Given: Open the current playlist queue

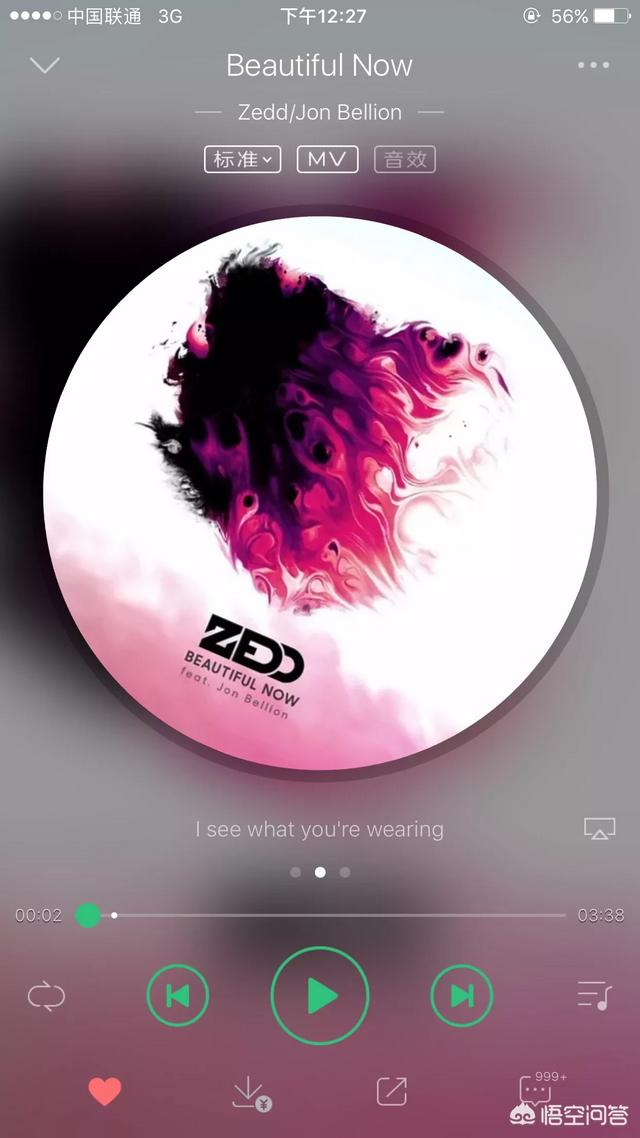Looking at the screenshot, I should (x=594, y=996).
